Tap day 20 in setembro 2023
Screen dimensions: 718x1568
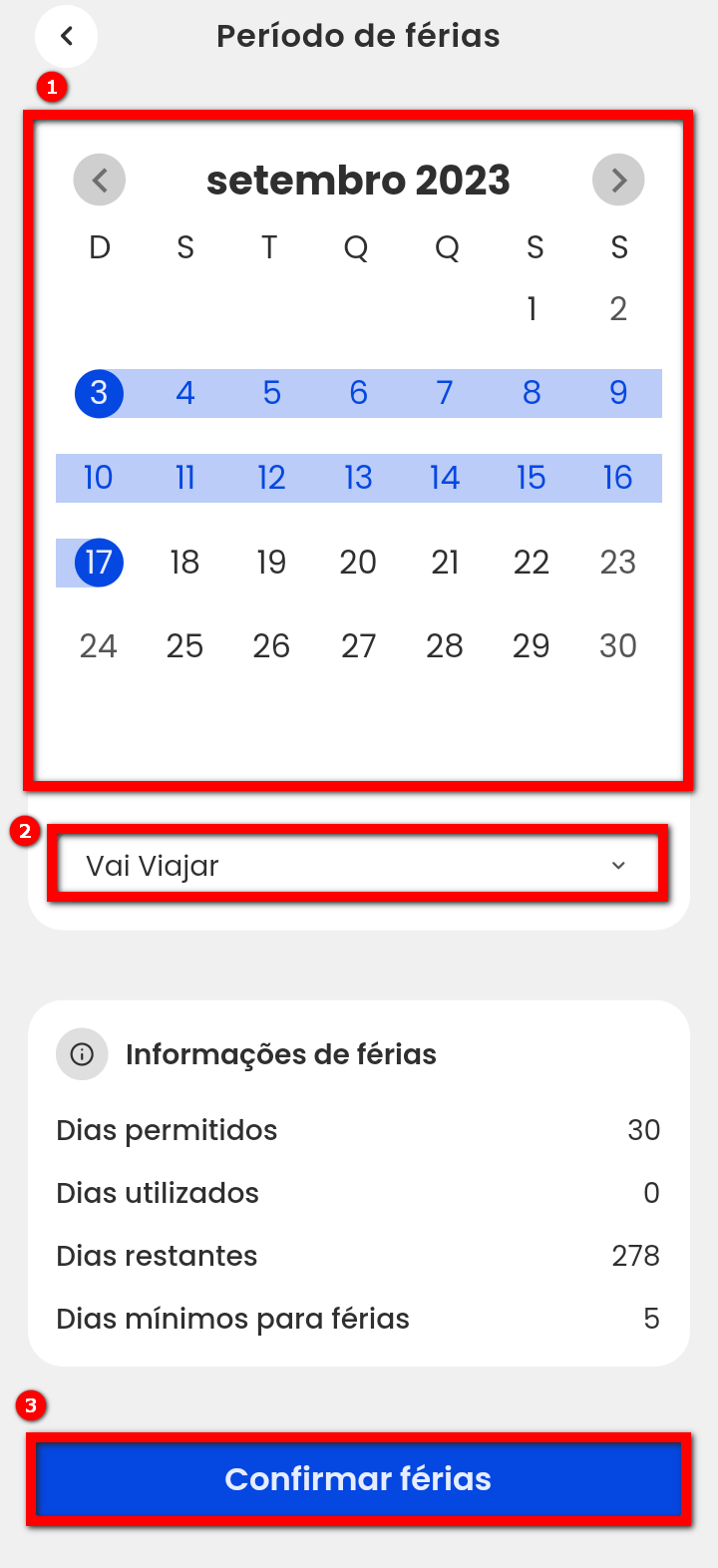(358, 563)
